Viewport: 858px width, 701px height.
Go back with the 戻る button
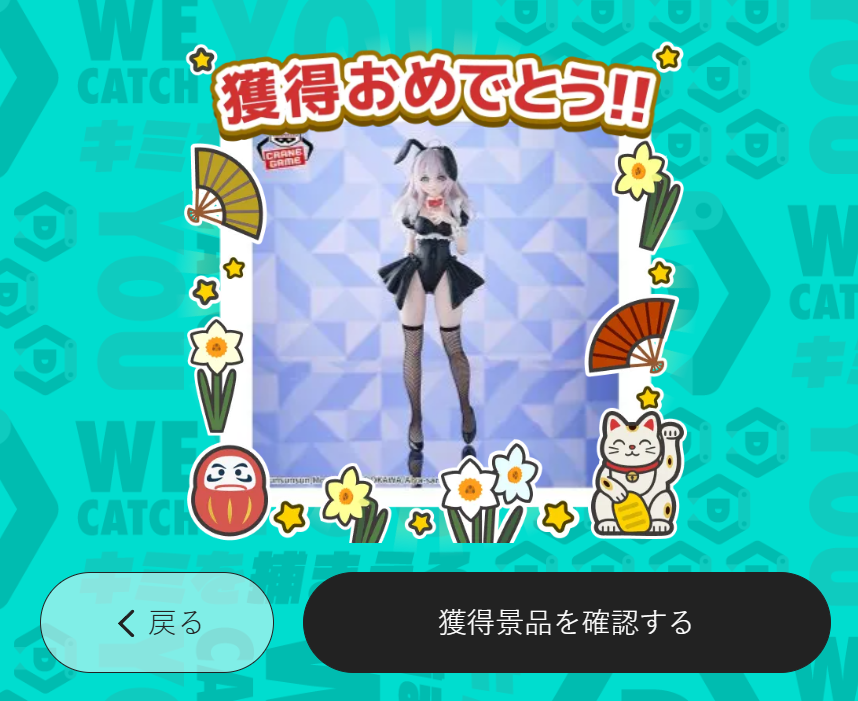pyautogui.click(x=157, y=623)
